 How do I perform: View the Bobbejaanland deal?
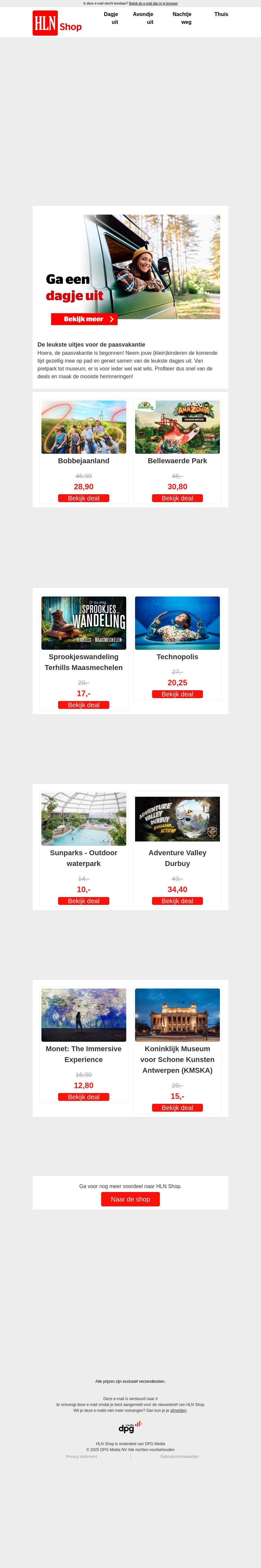pos(83,498)
